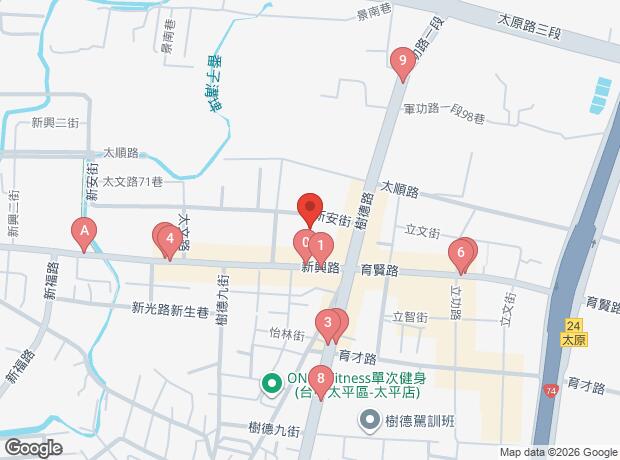Open the ONE Fitness place icon
The height and width of the screenshot is (460, 620).
tap(270, 383)
